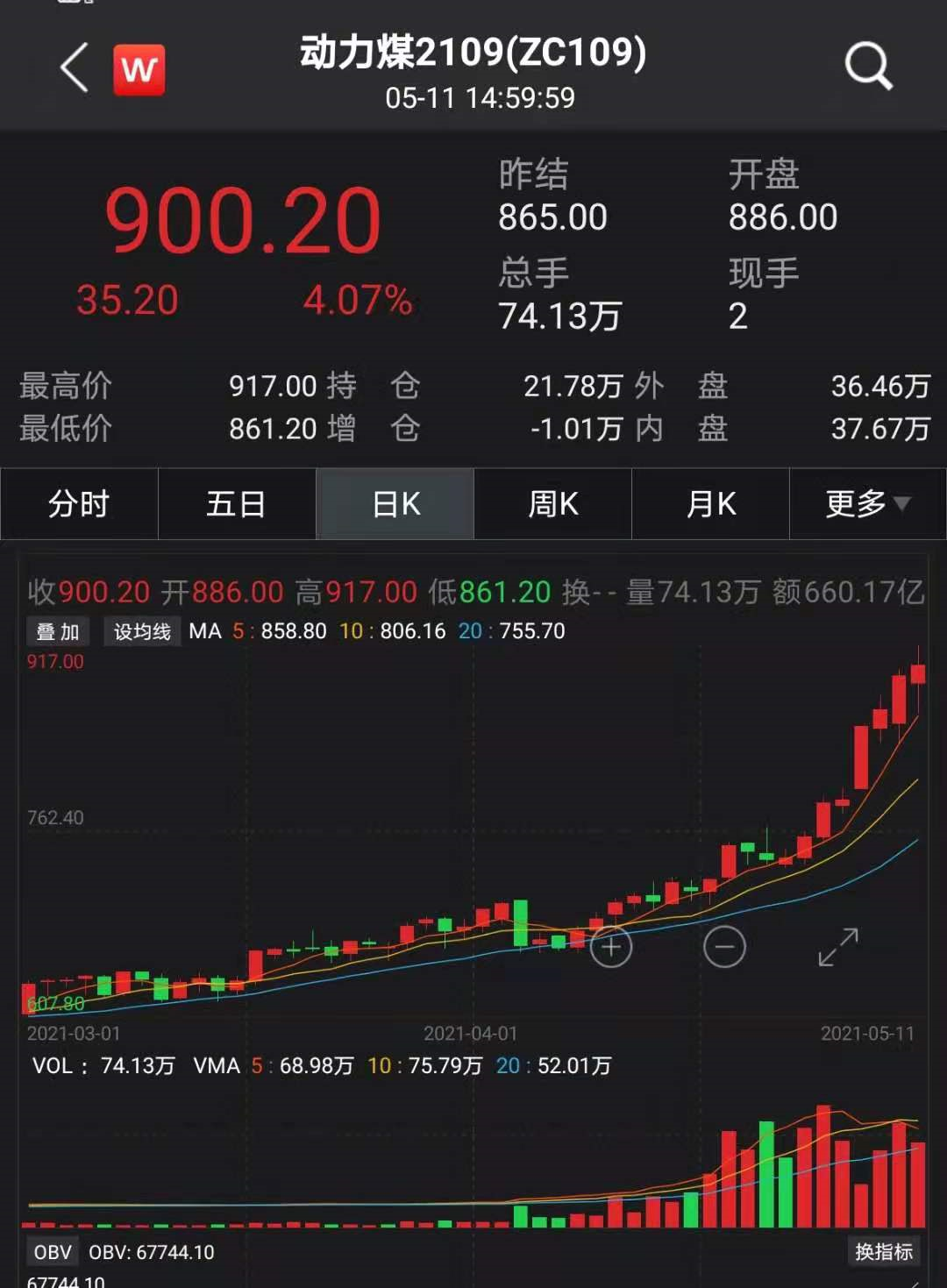This screenshot has height=1288, width=947.
Task: Tap the 叠加 overlay button
Action: [58, 631]
